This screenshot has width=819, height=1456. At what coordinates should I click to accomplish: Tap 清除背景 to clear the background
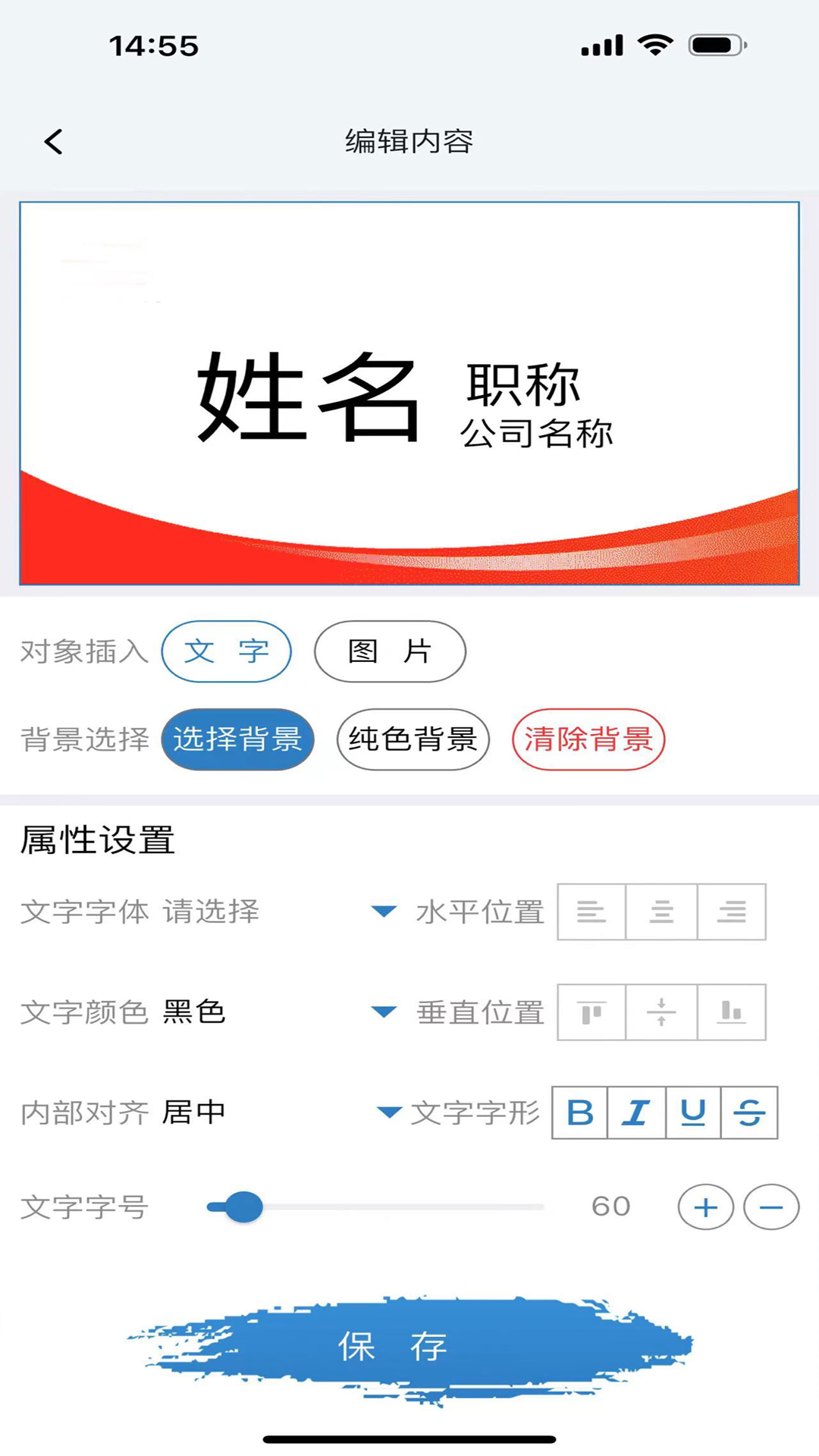[588, 739]
